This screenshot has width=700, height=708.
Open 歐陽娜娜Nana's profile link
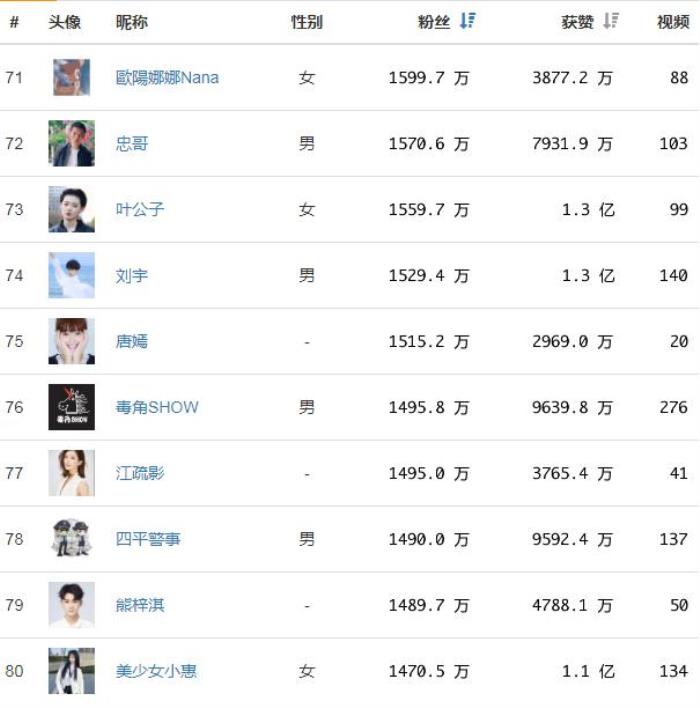coord(167,78)
